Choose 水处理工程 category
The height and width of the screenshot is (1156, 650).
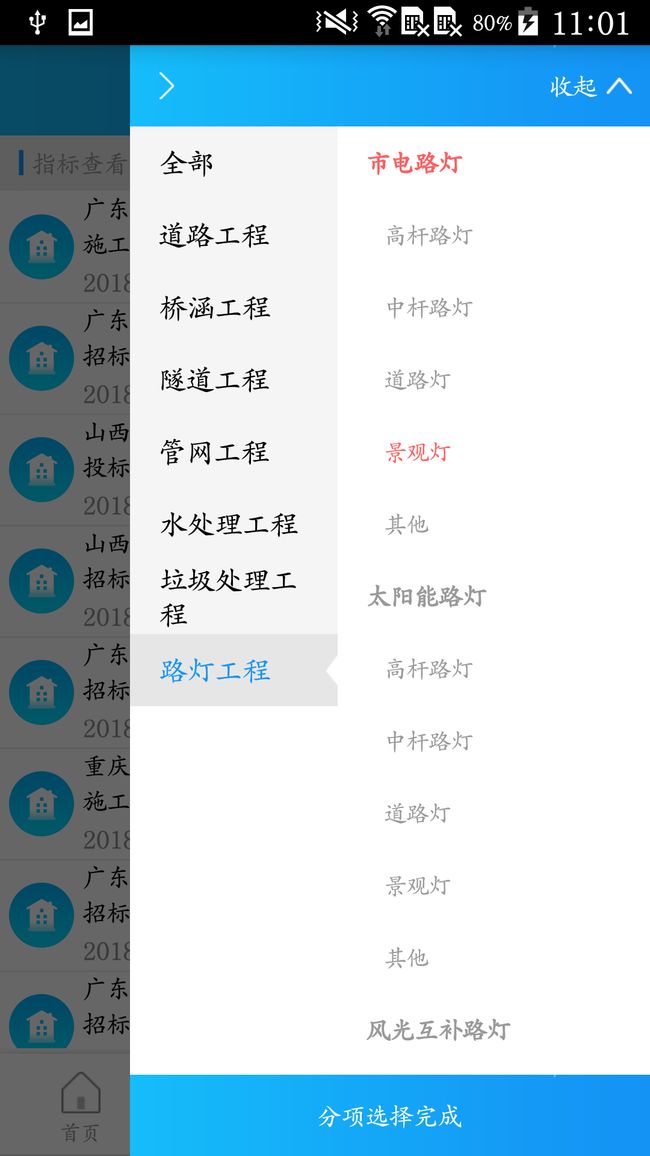pos(228,524)
